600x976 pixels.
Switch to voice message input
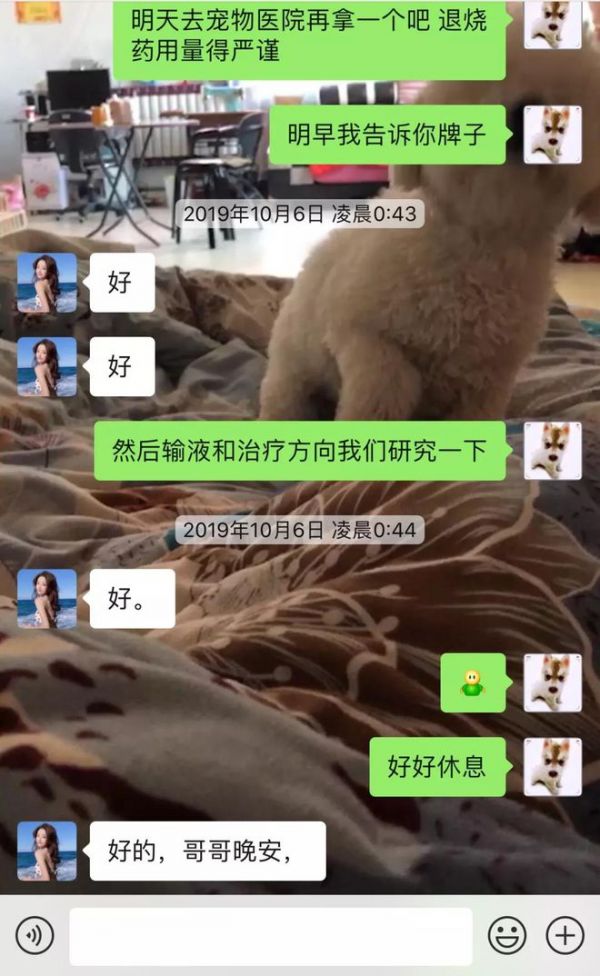click(35, 936)
